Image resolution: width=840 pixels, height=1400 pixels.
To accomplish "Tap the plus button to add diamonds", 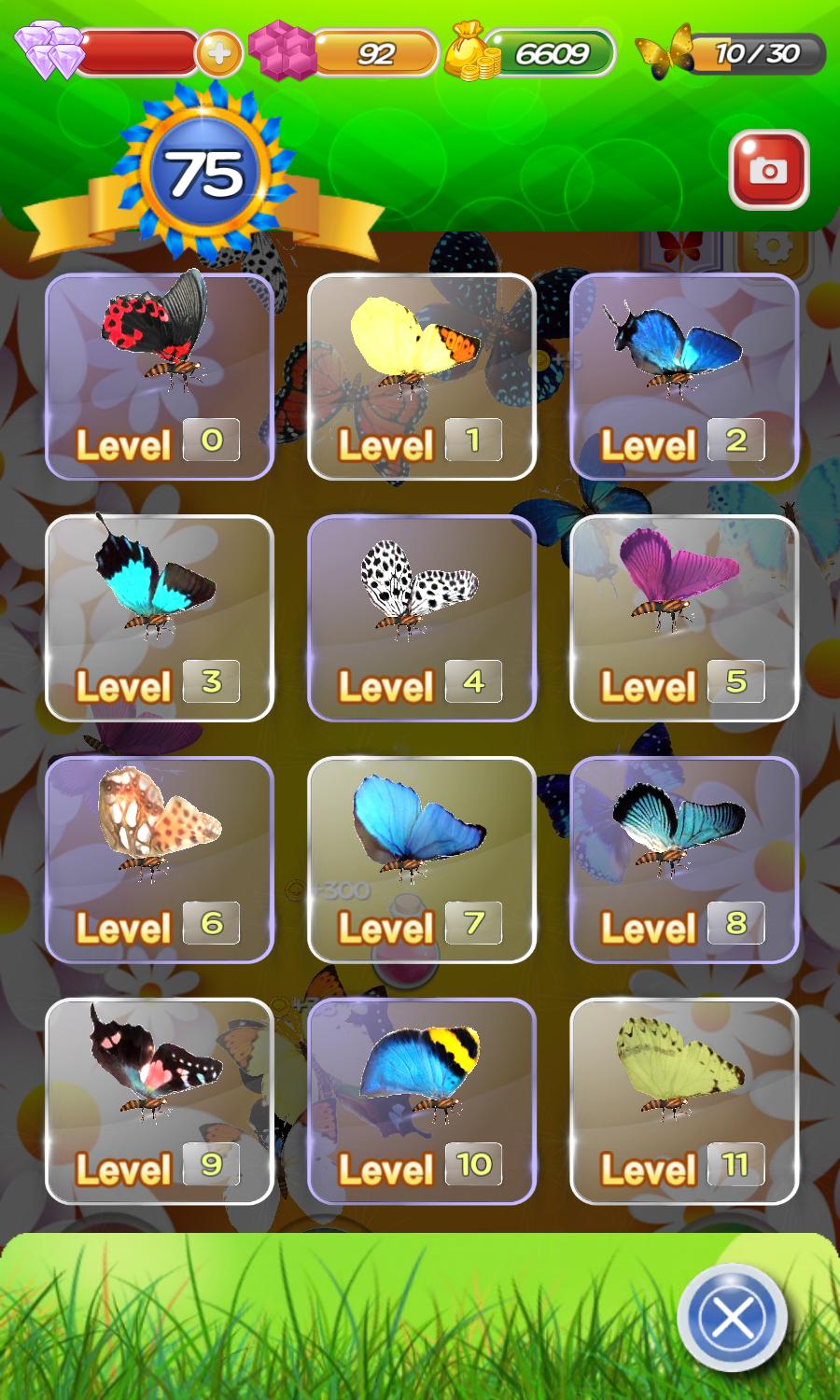I will tap(218, 53).
